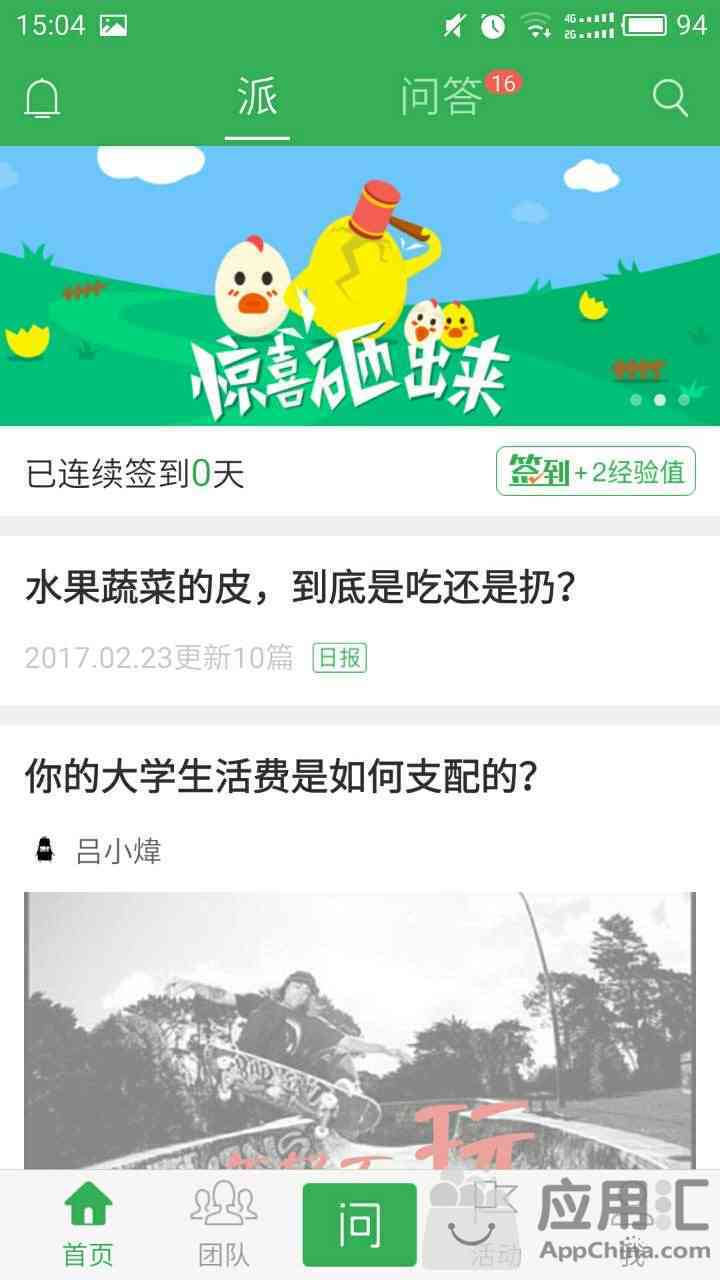Open the search icon
Viewport: 720px width, 1280px height.
670,98
